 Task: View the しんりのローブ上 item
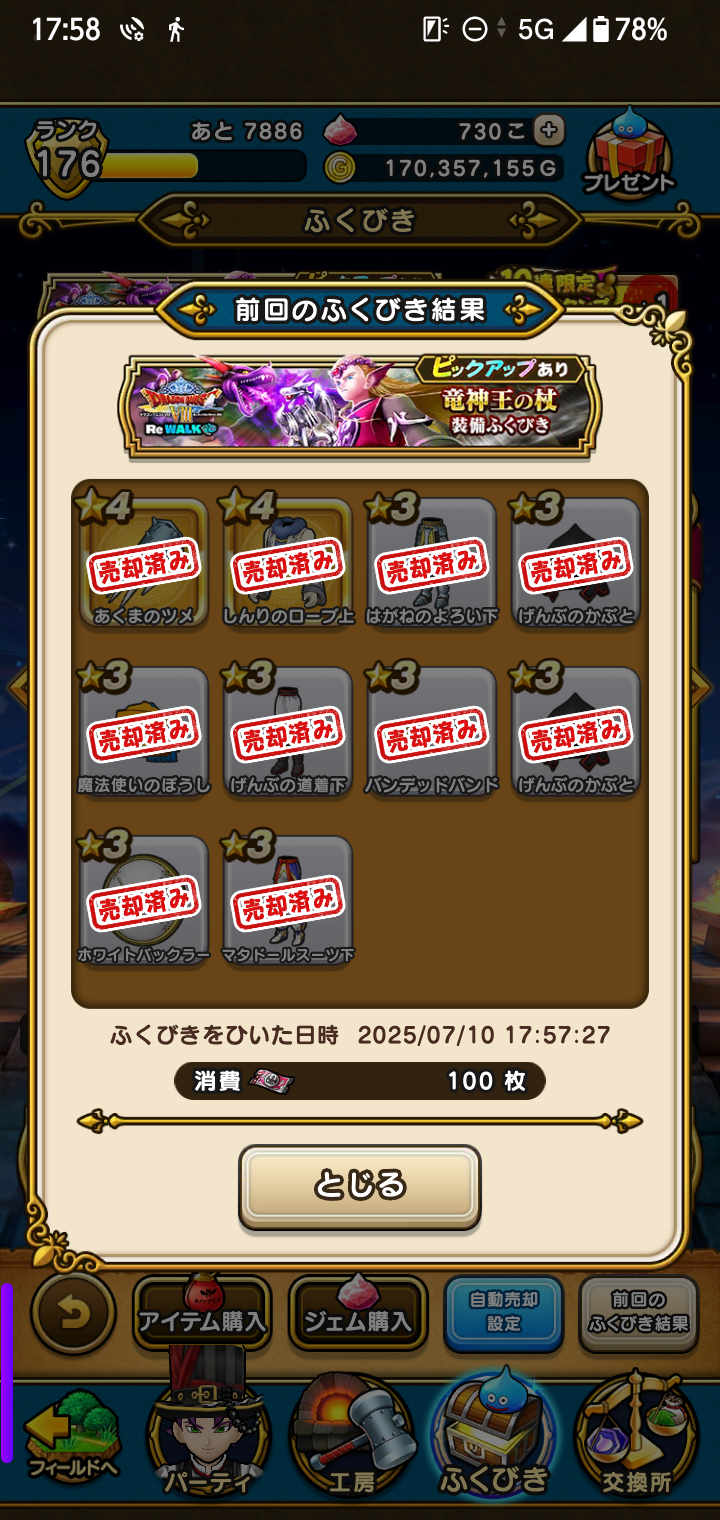(288, 562)
